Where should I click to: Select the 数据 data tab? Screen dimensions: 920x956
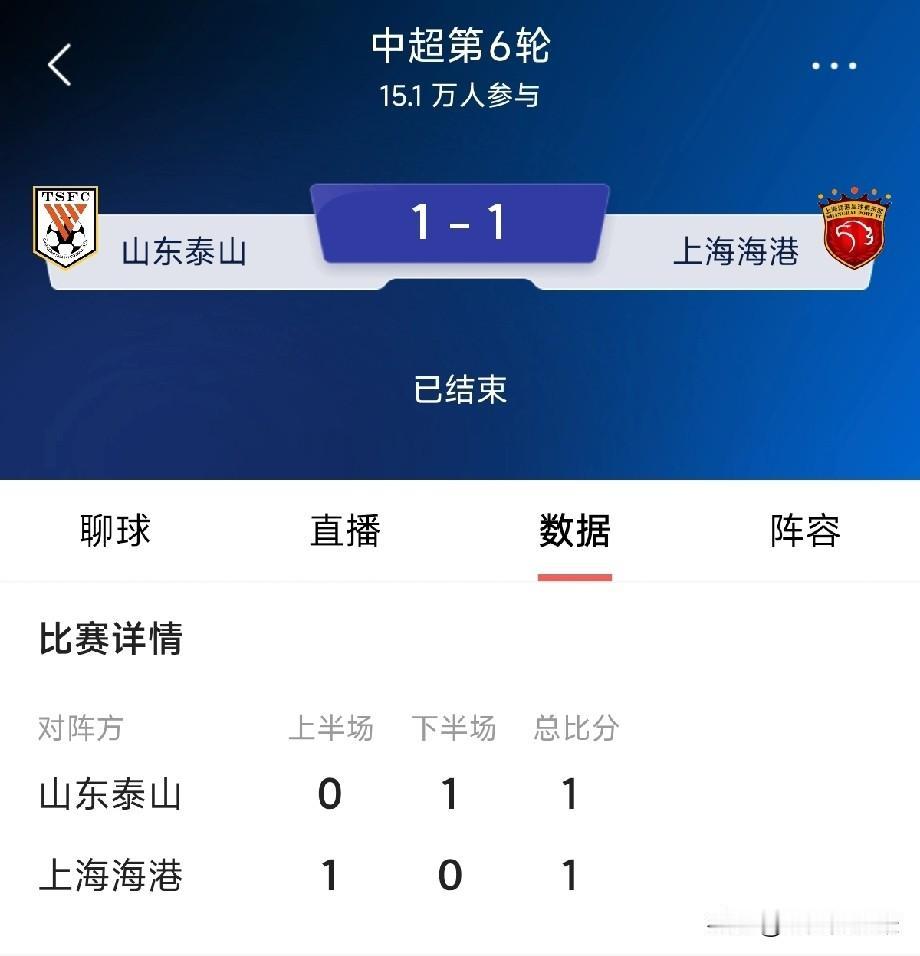point(575,532)
